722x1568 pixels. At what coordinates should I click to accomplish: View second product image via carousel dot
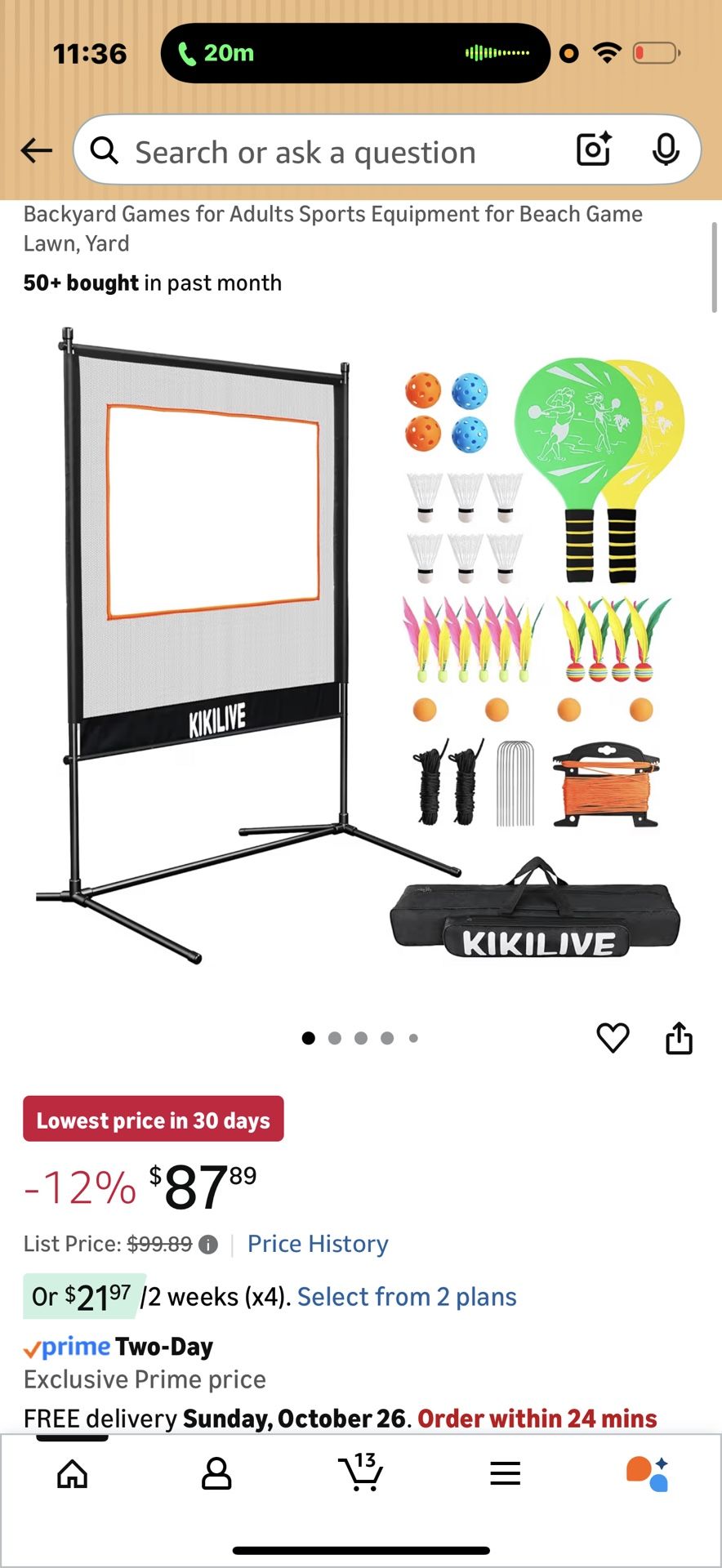click(x=335, y=1037)
